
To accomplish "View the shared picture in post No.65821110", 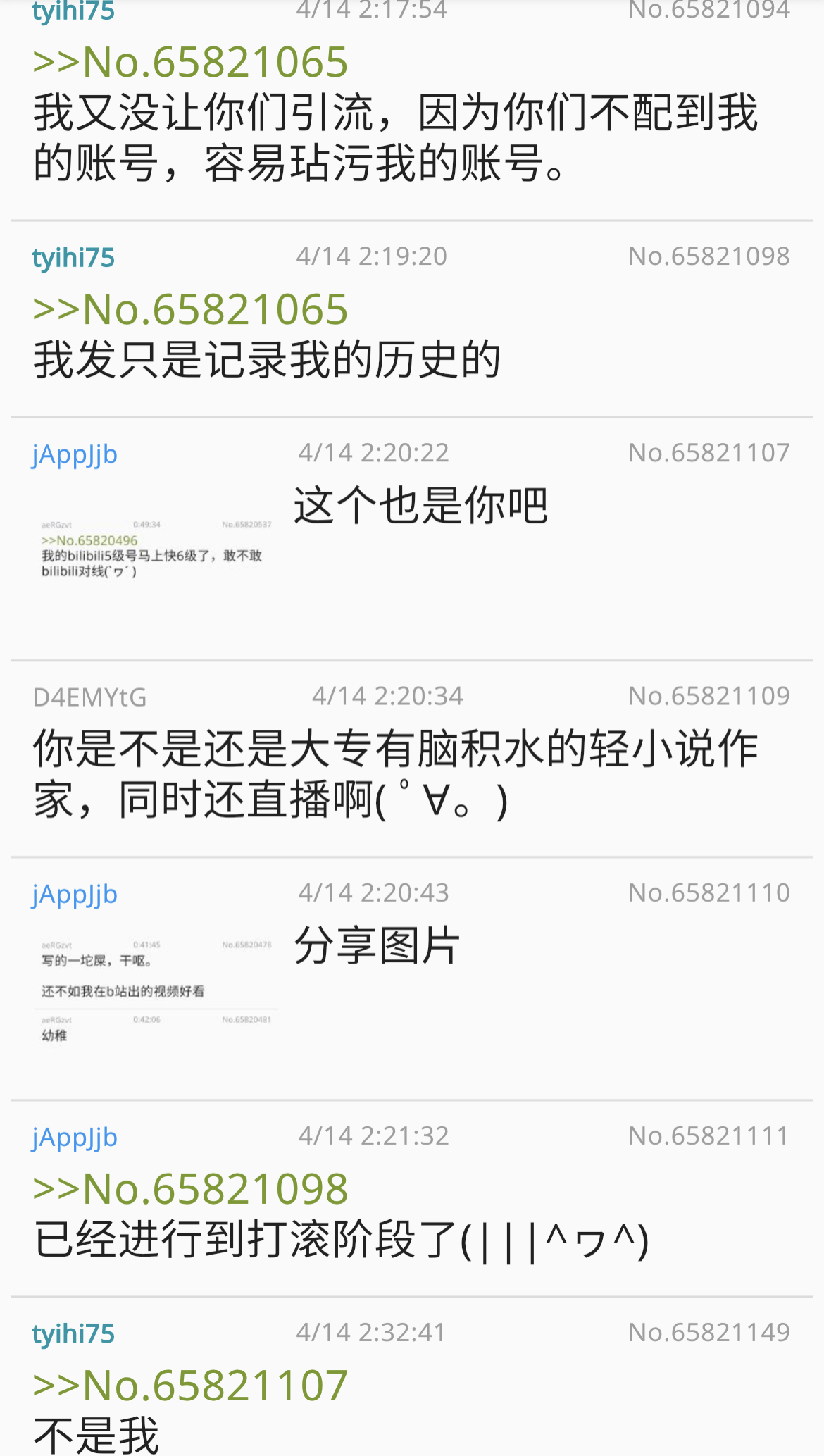I will [155, 990].
